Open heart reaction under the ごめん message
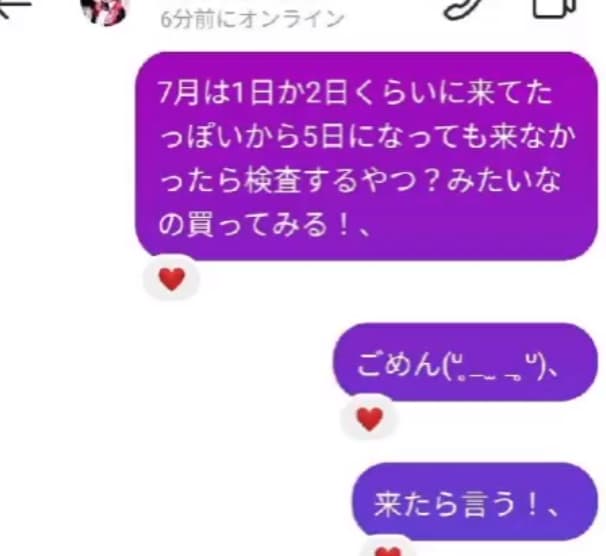The width and height of the screenshot is (606, 556). (x=370, y=421)
